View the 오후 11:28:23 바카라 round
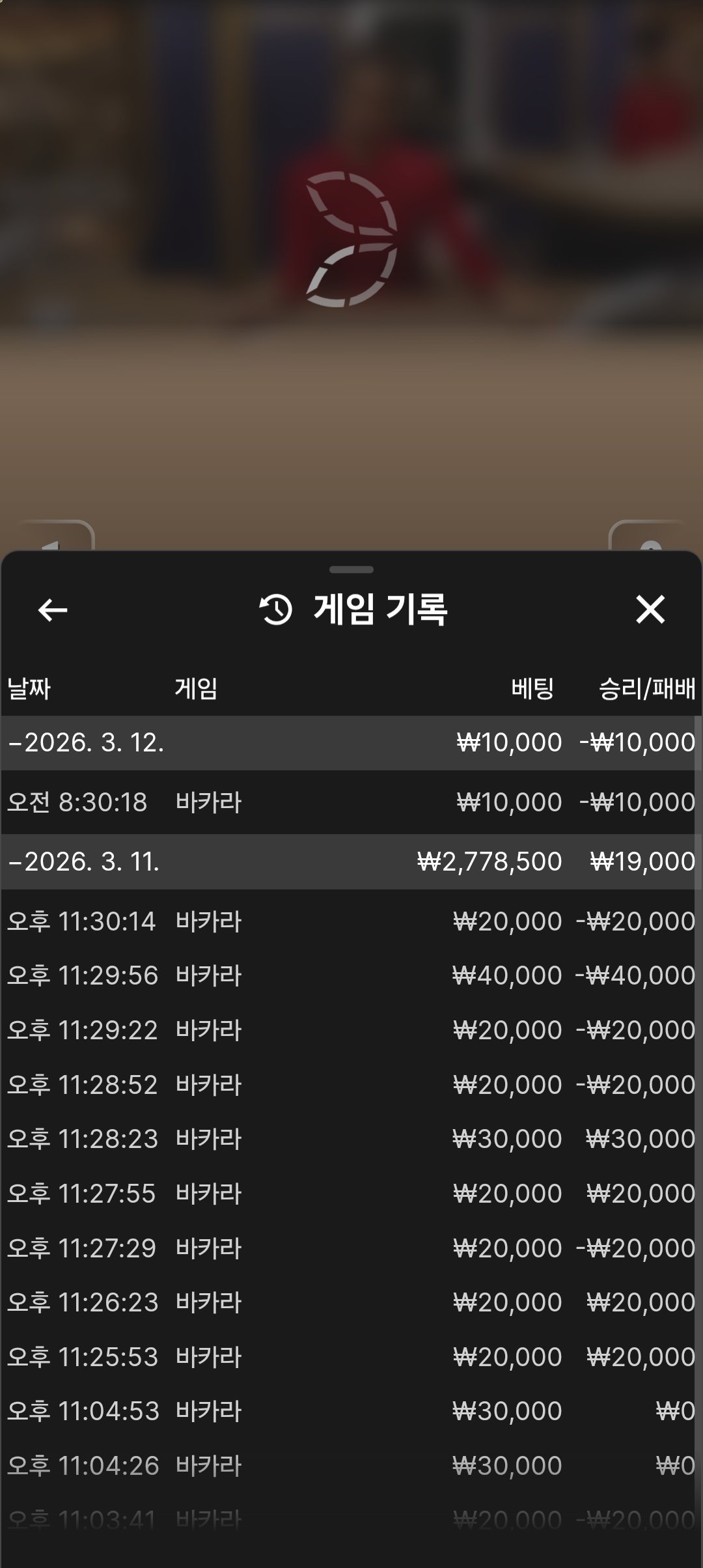703x1568 pixels. pos(350,1139)
